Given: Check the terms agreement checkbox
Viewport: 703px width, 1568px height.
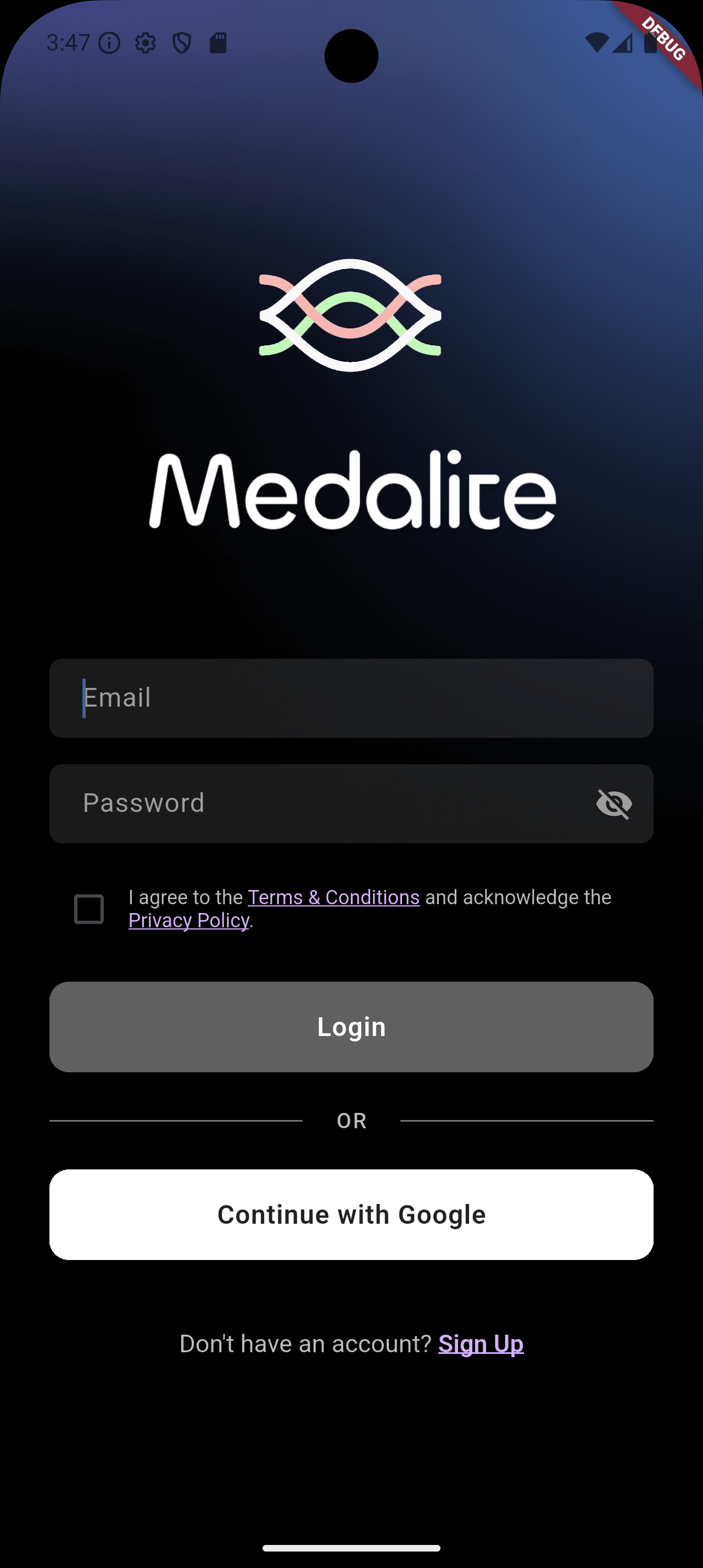Looking at the screenshot, I should 89,909.
